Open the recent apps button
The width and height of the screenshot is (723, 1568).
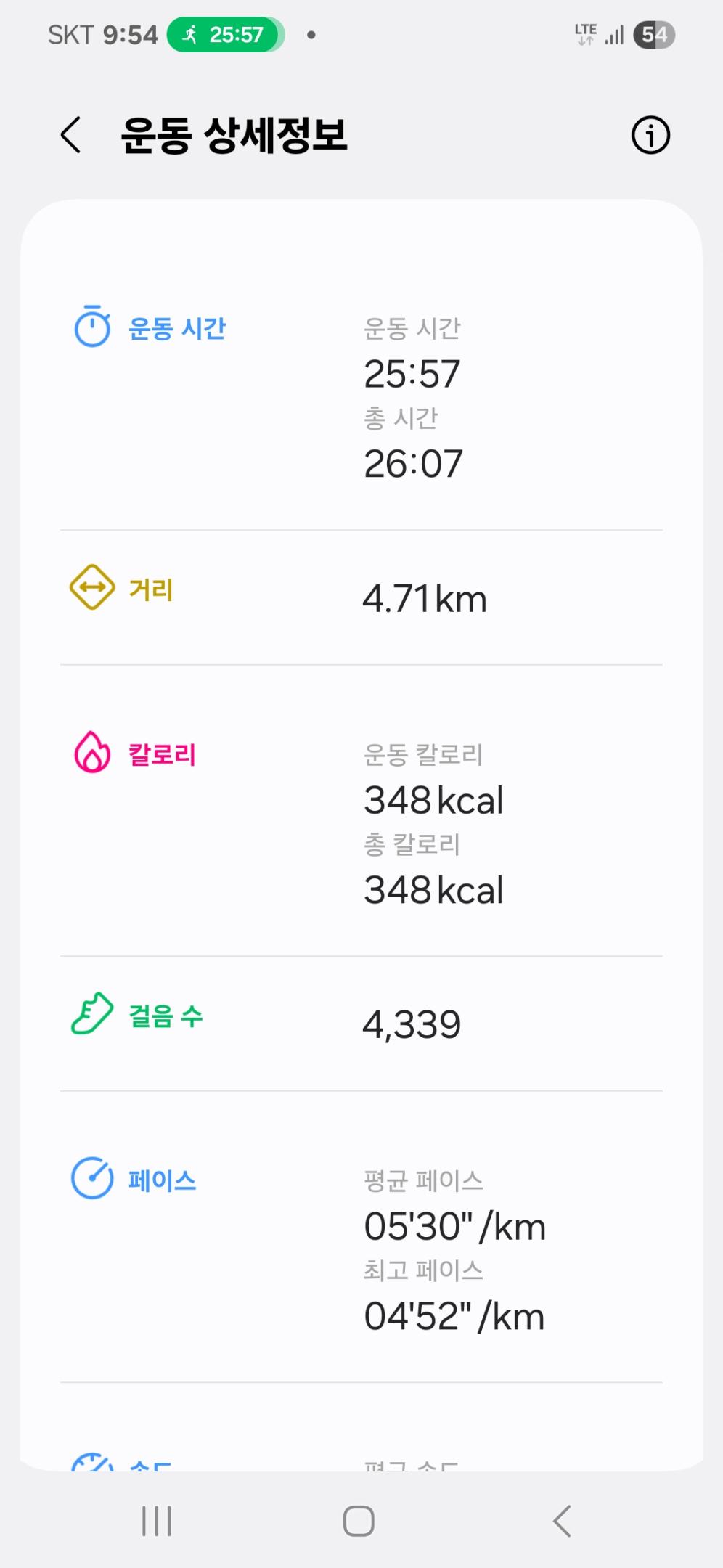157,1521
